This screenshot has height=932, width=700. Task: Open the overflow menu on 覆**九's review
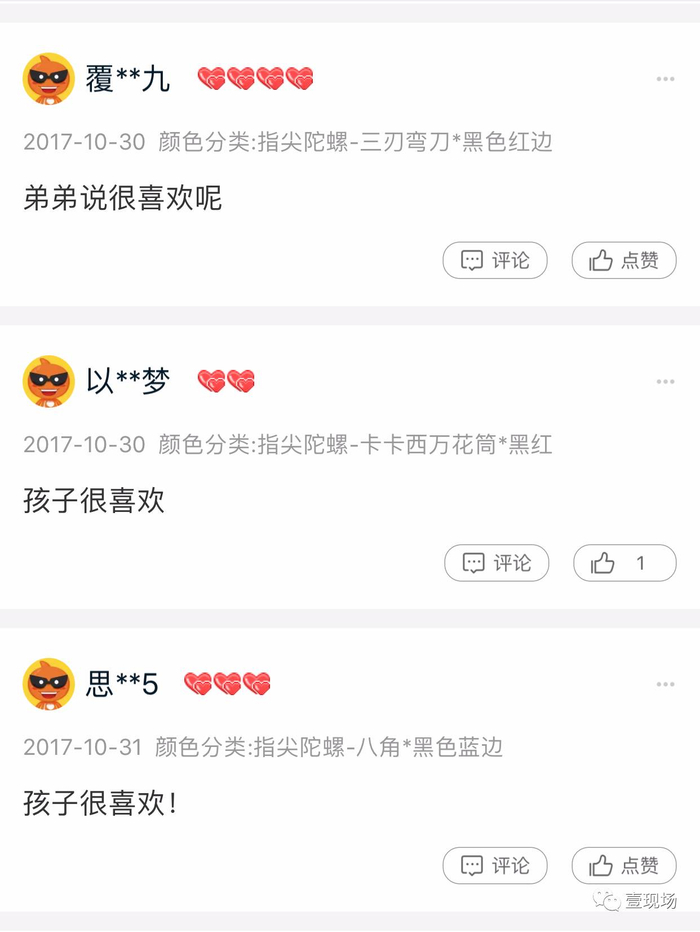pyautogui.click(x=665, y=79)
